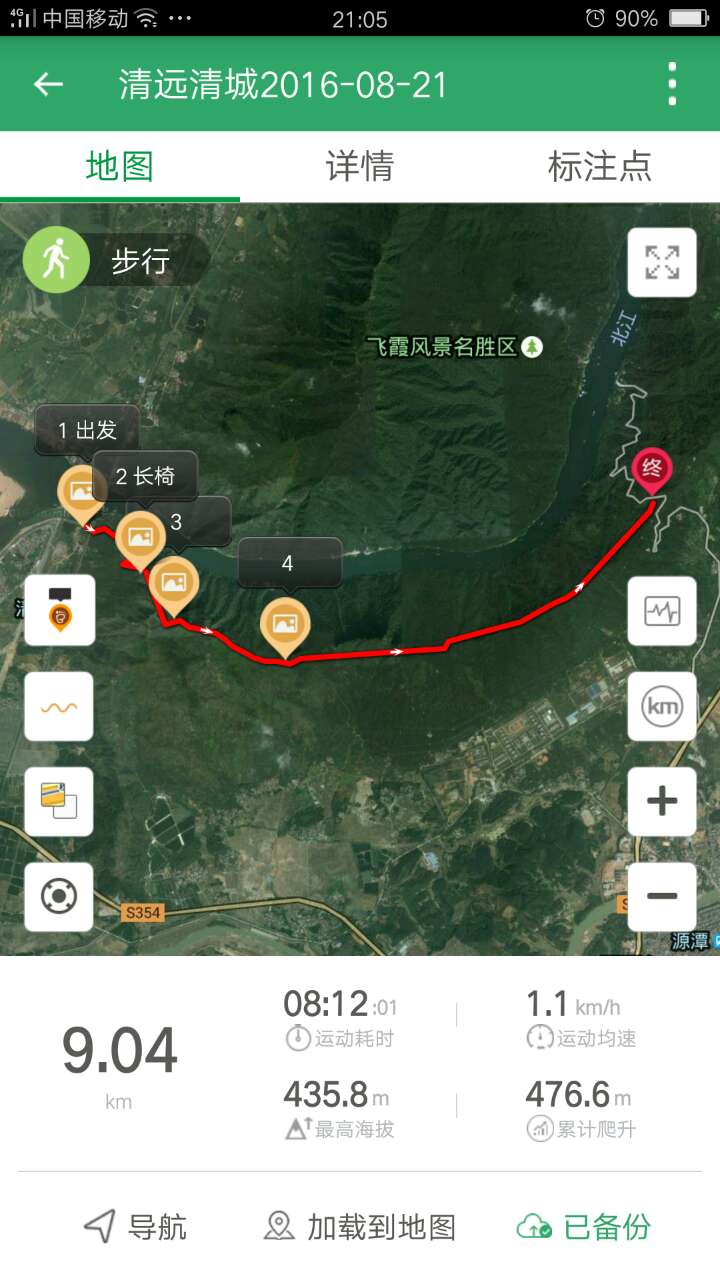Image resolution: width=720 pixels, height=1280 pixels.
Task: Toggle the waypoint markers button
Action: tap(59, 610)
